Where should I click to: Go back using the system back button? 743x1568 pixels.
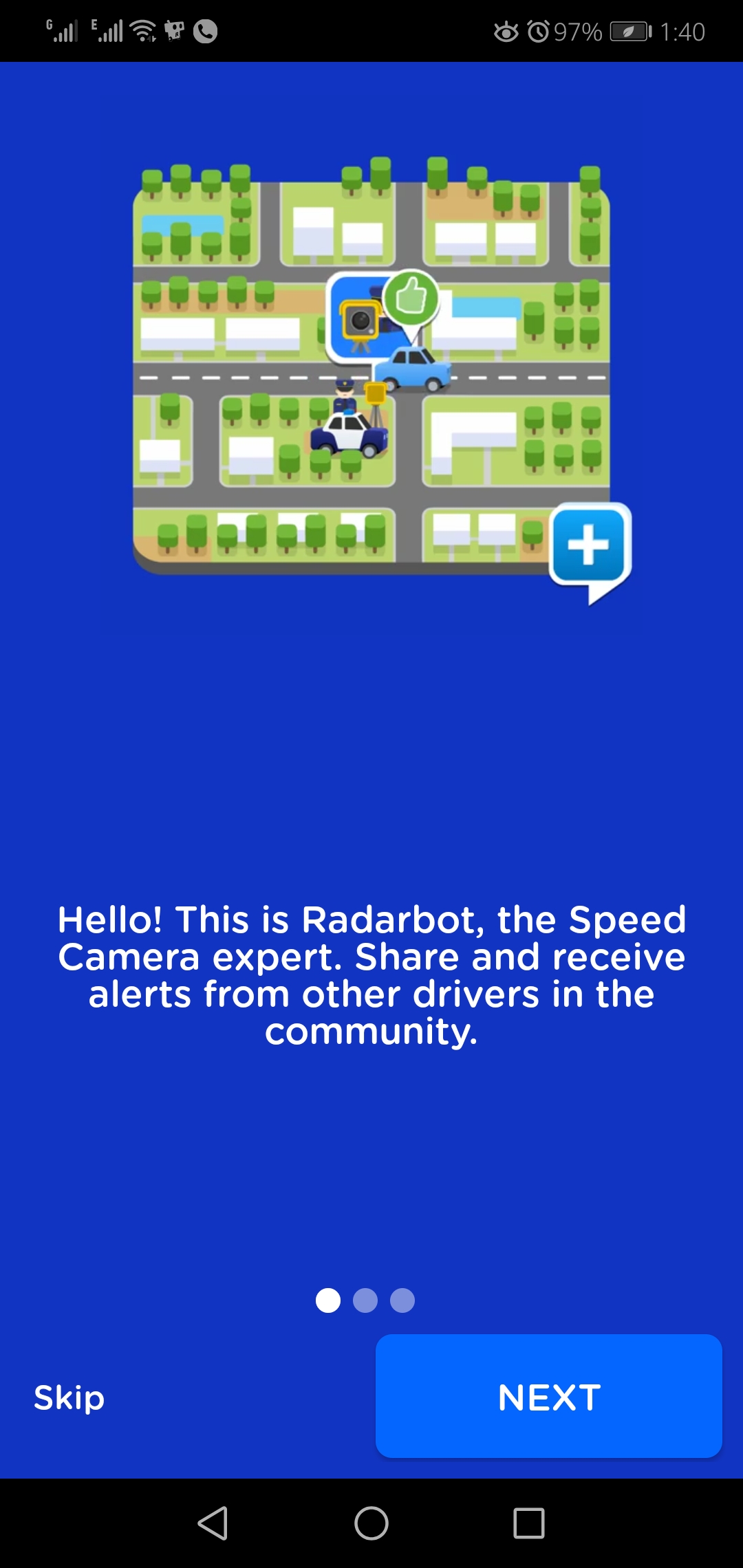pos(213,1523)
